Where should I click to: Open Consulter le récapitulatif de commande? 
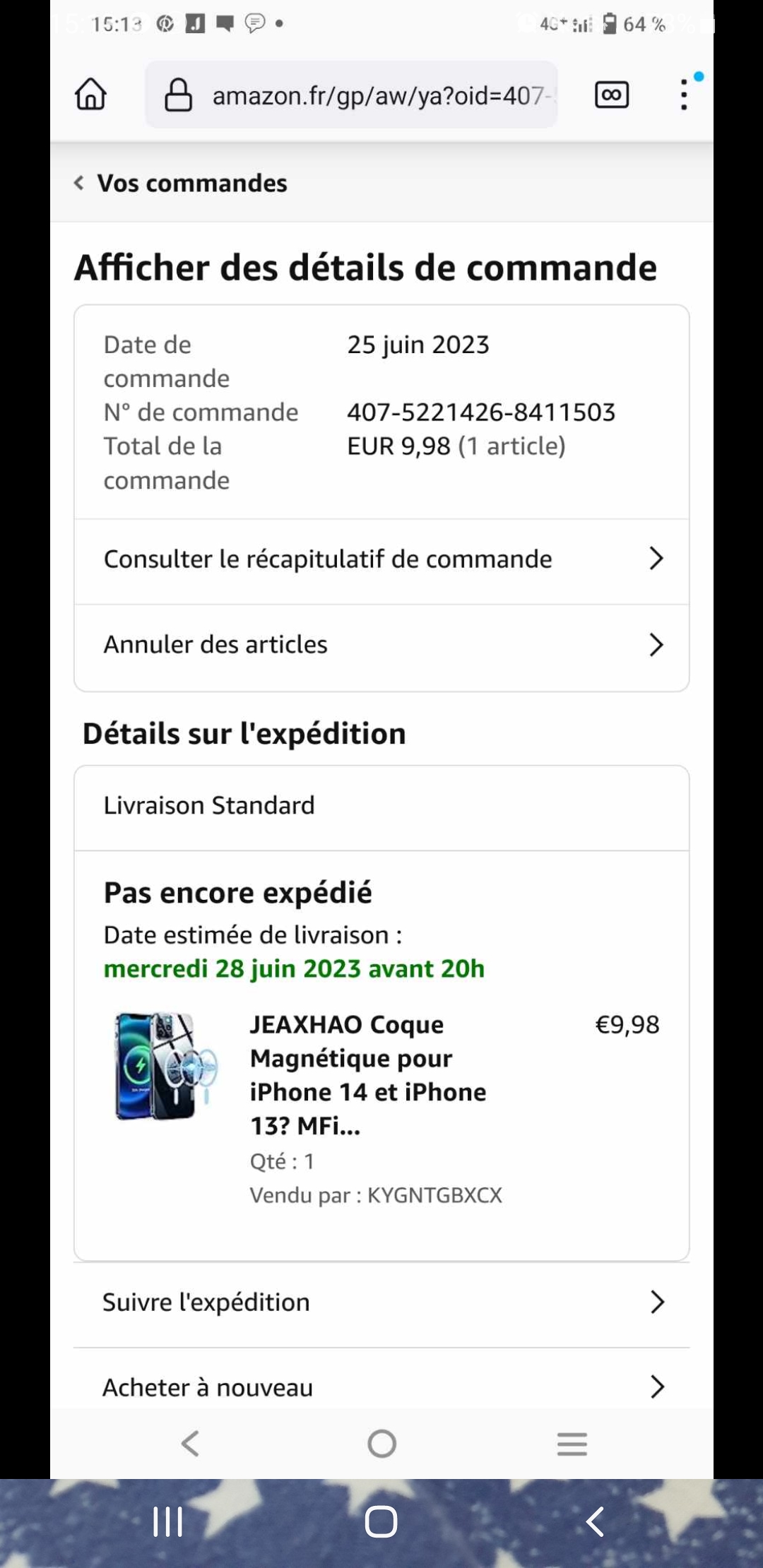[x=381, y=559]
